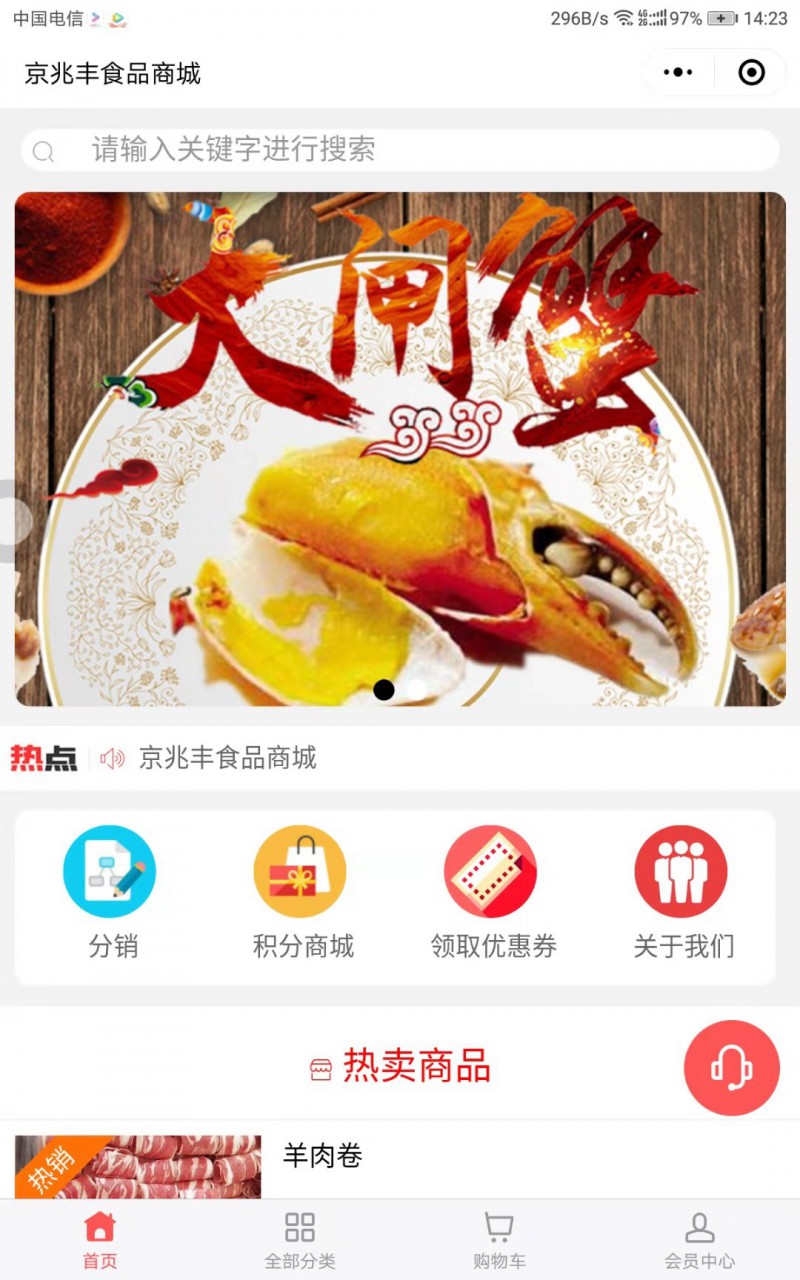Close the mini program with the circle button
Viewport: 800px width, 1280px height.
751,72
